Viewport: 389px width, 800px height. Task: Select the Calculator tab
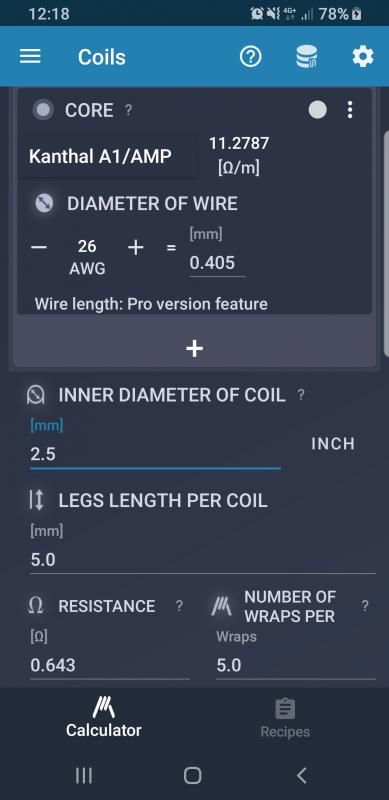pyautogui.click(x=104, y=719)
